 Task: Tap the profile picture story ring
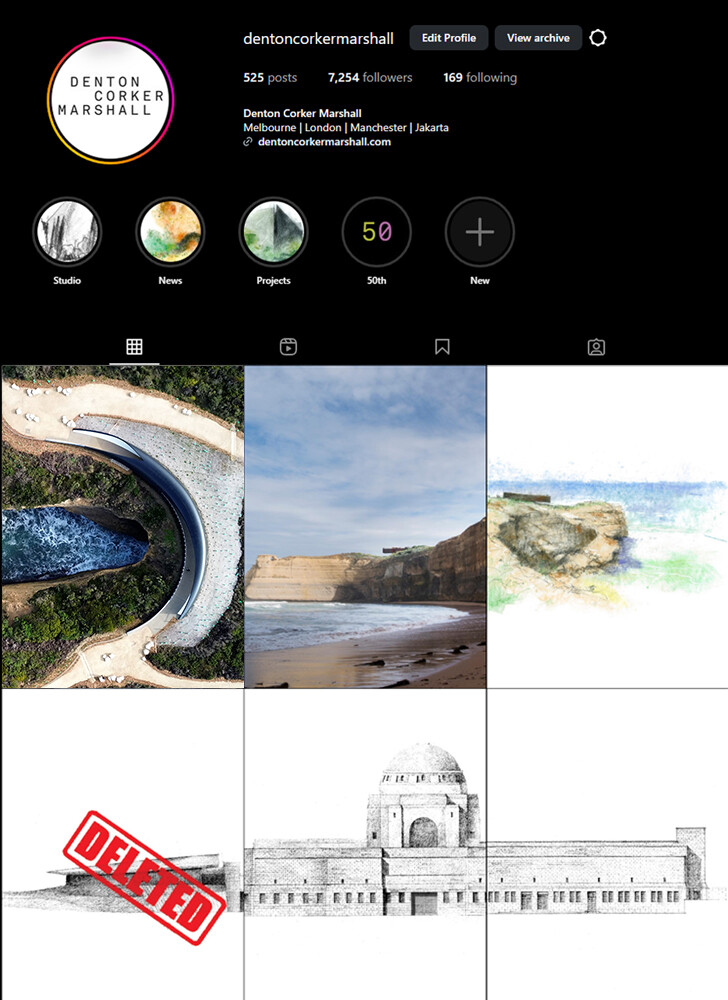110,99
